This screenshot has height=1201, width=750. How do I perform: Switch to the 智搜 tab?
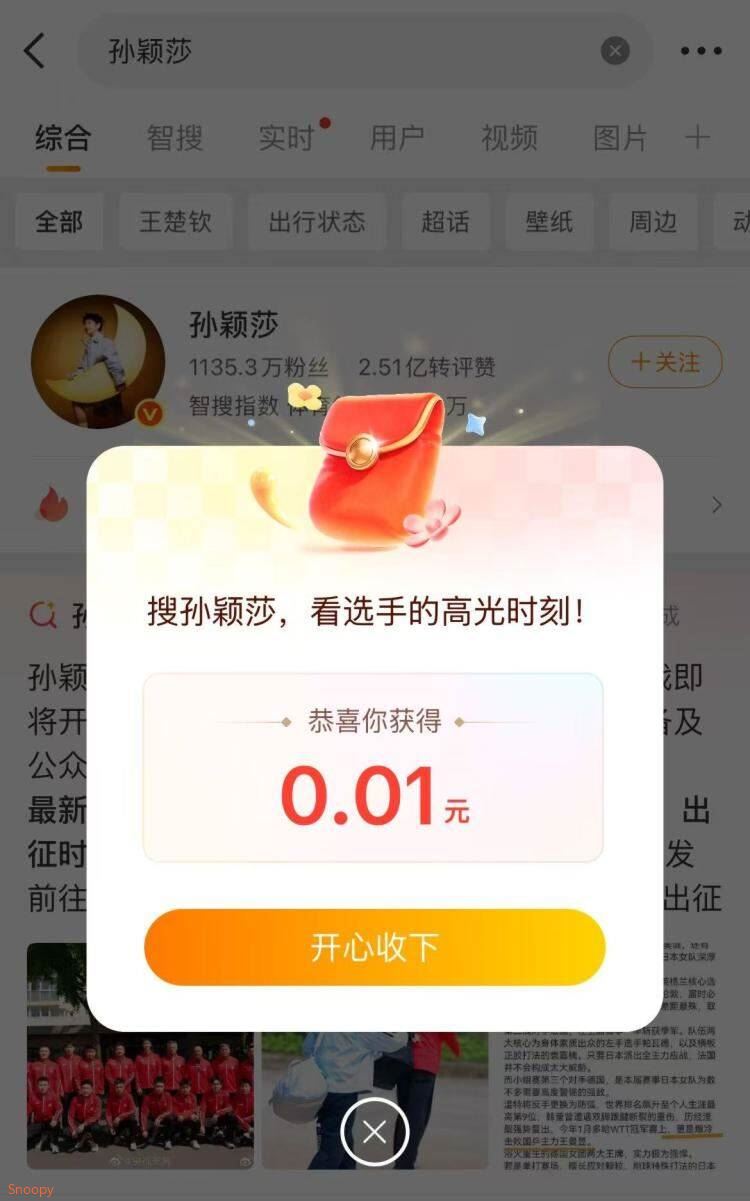175,138
